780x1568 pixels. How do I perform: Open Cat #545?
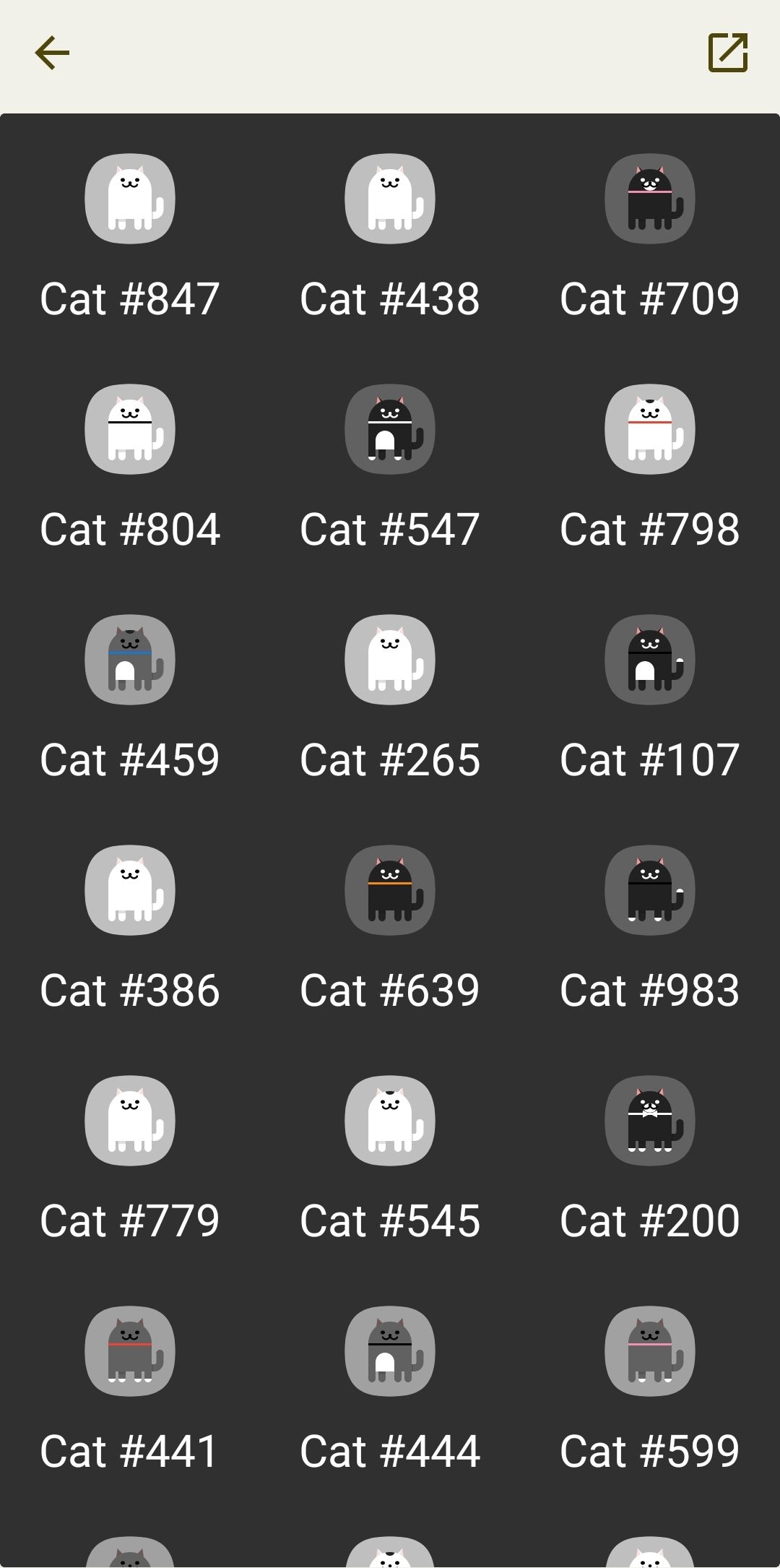pos(390,1121)
